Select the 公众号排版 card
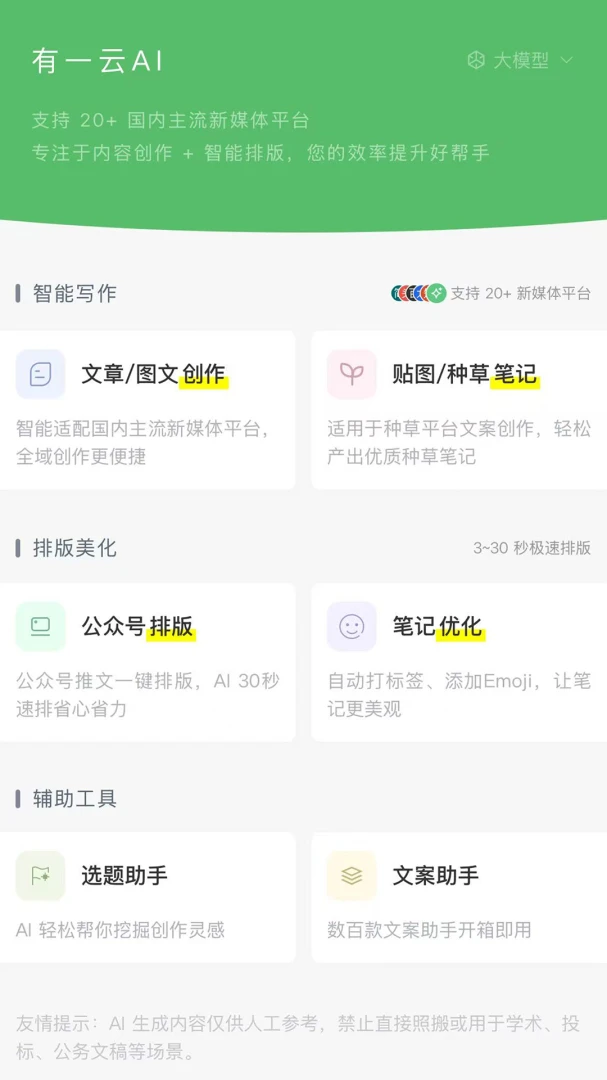The width and height of the screenshot is (607, 1080). click(147, 663)
